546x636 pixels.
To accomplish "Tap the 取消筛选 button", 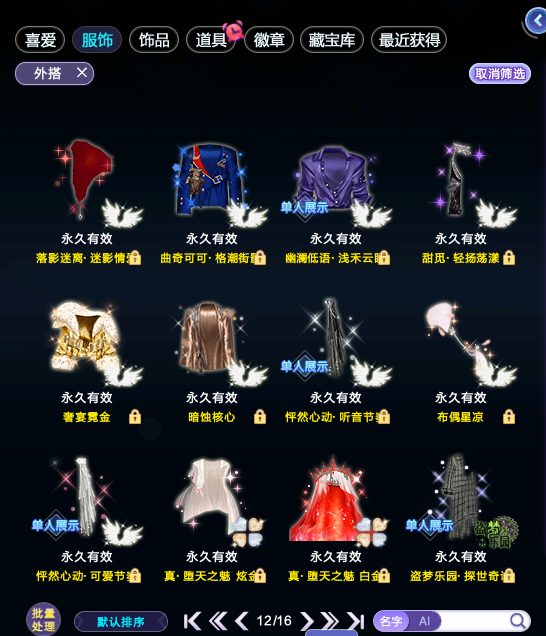I will (500, 74).
